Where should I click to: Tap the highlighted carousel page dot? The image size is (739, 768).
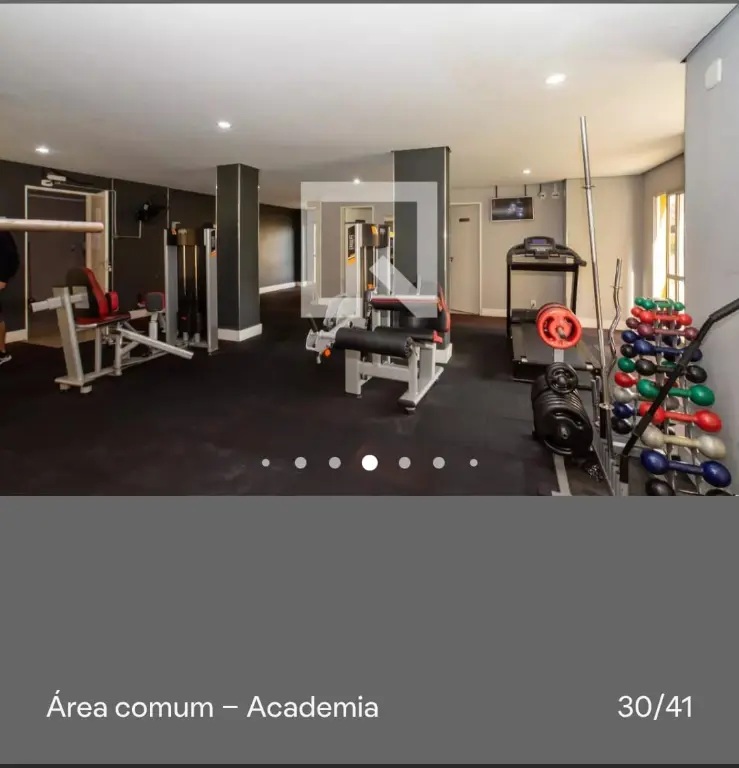(x=370, y=462)
